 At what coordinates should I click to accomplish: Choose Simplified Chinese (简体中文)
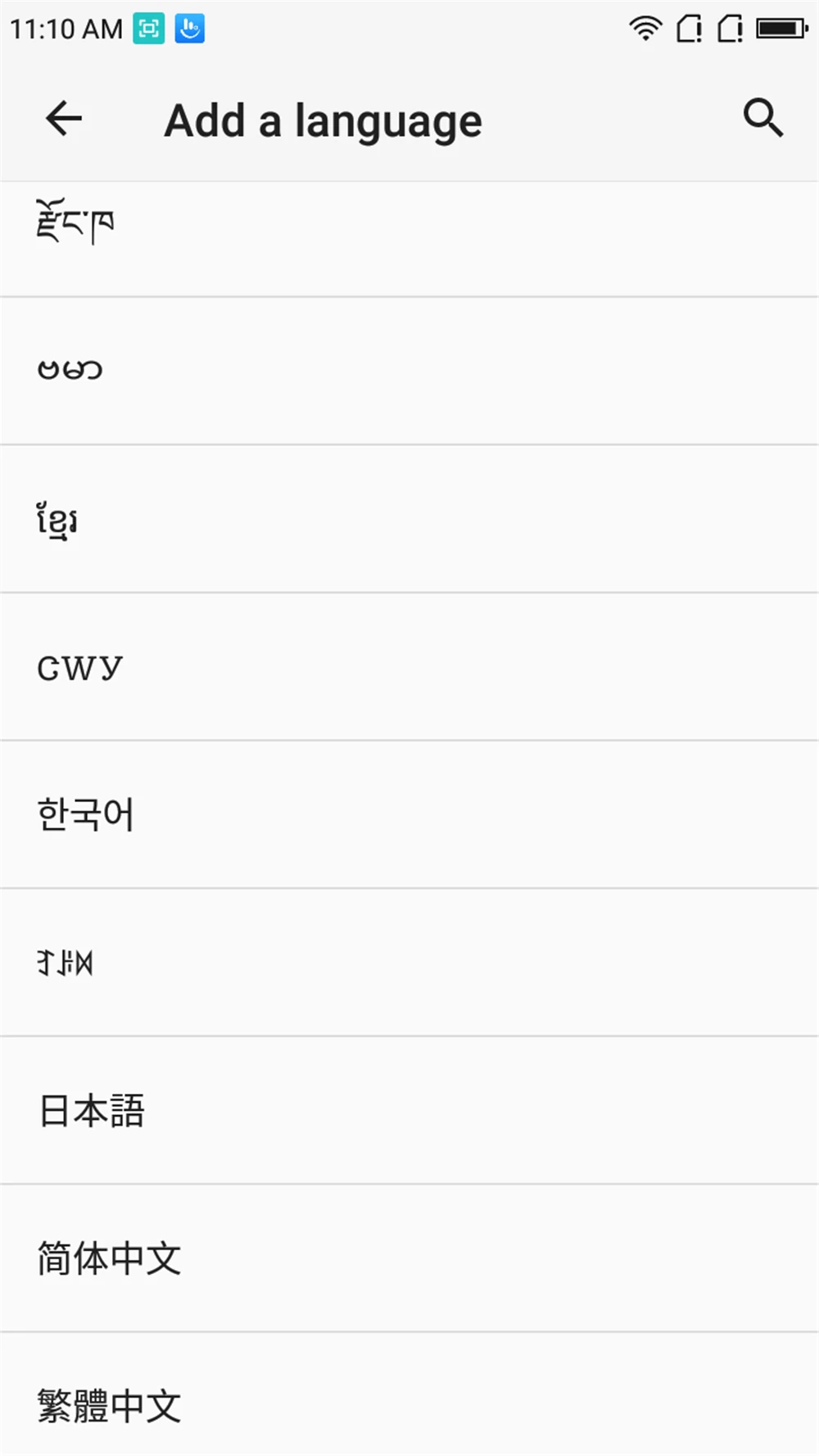point(409,1259)
